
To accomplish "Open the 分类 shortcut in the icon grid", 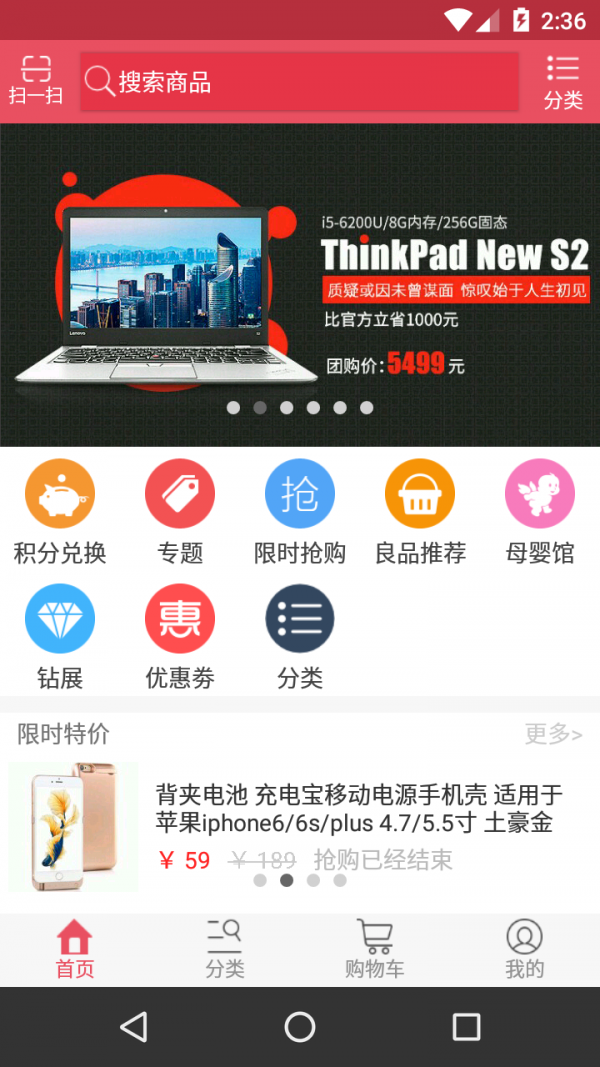I will coord(300,637).
